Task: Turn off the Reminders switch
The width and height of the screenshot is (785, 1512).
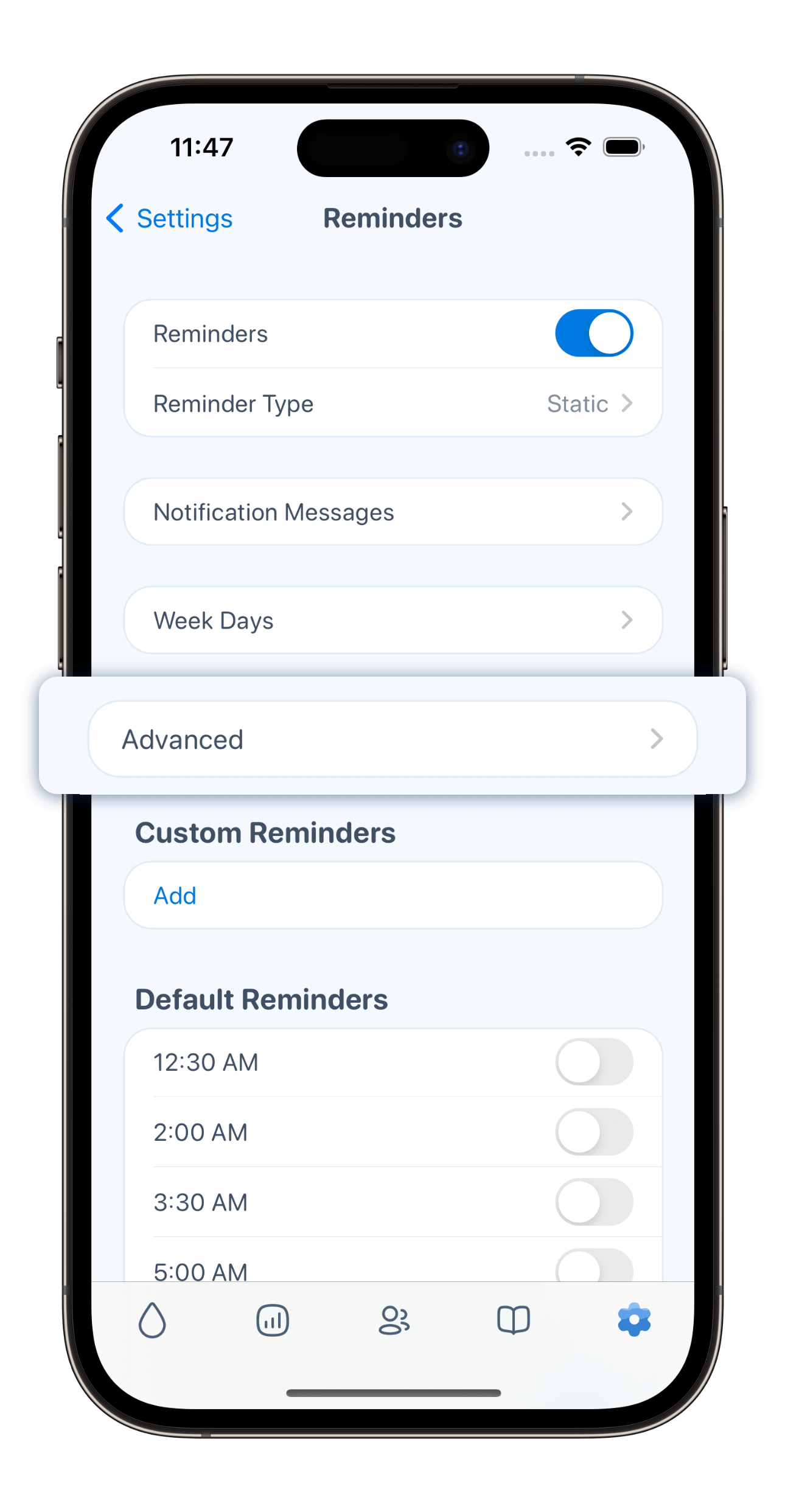Action: pyautogui.click(x=593, y=333)
